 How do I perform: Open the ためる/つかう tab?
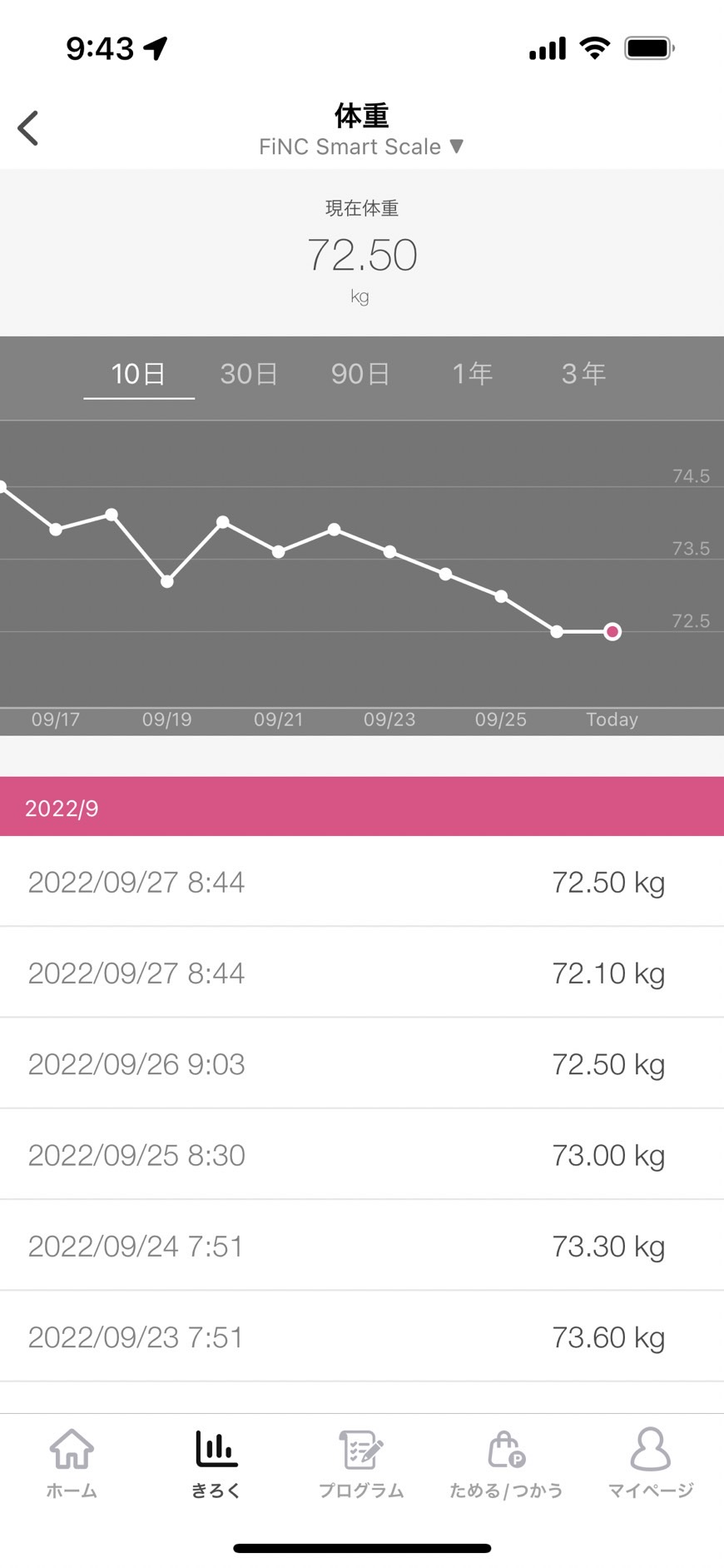click(506, 1463)
